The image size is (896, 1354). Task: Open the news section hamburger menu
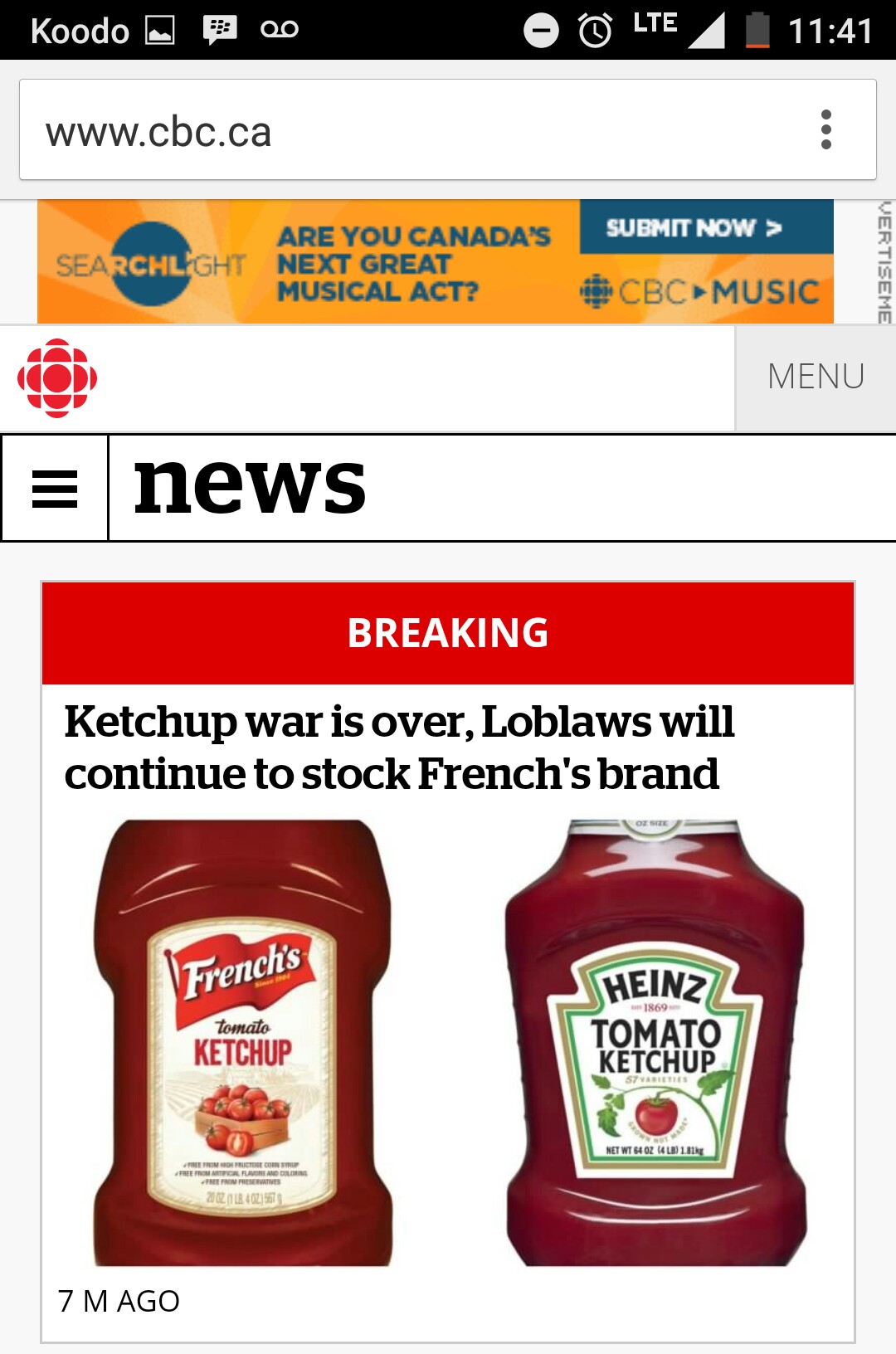55,489
